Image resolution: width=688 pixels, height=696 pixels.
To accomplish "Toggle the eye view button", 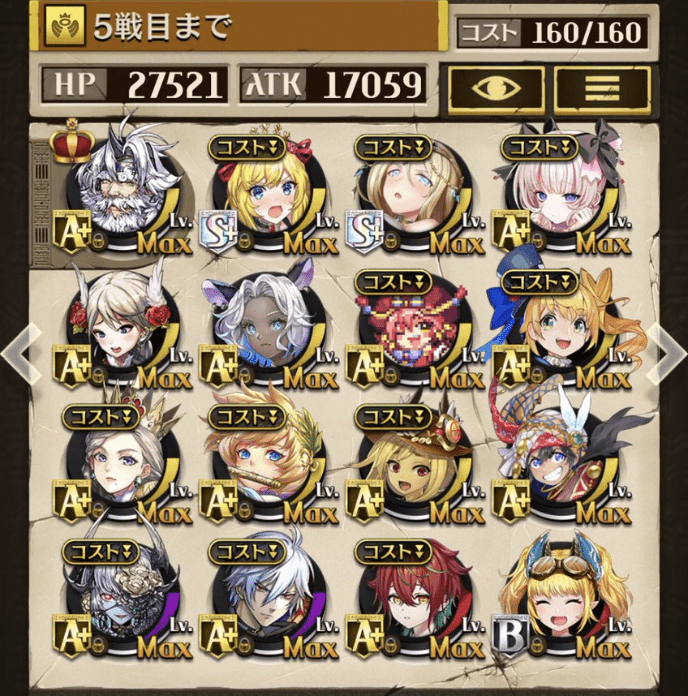I will click(497, 88).
